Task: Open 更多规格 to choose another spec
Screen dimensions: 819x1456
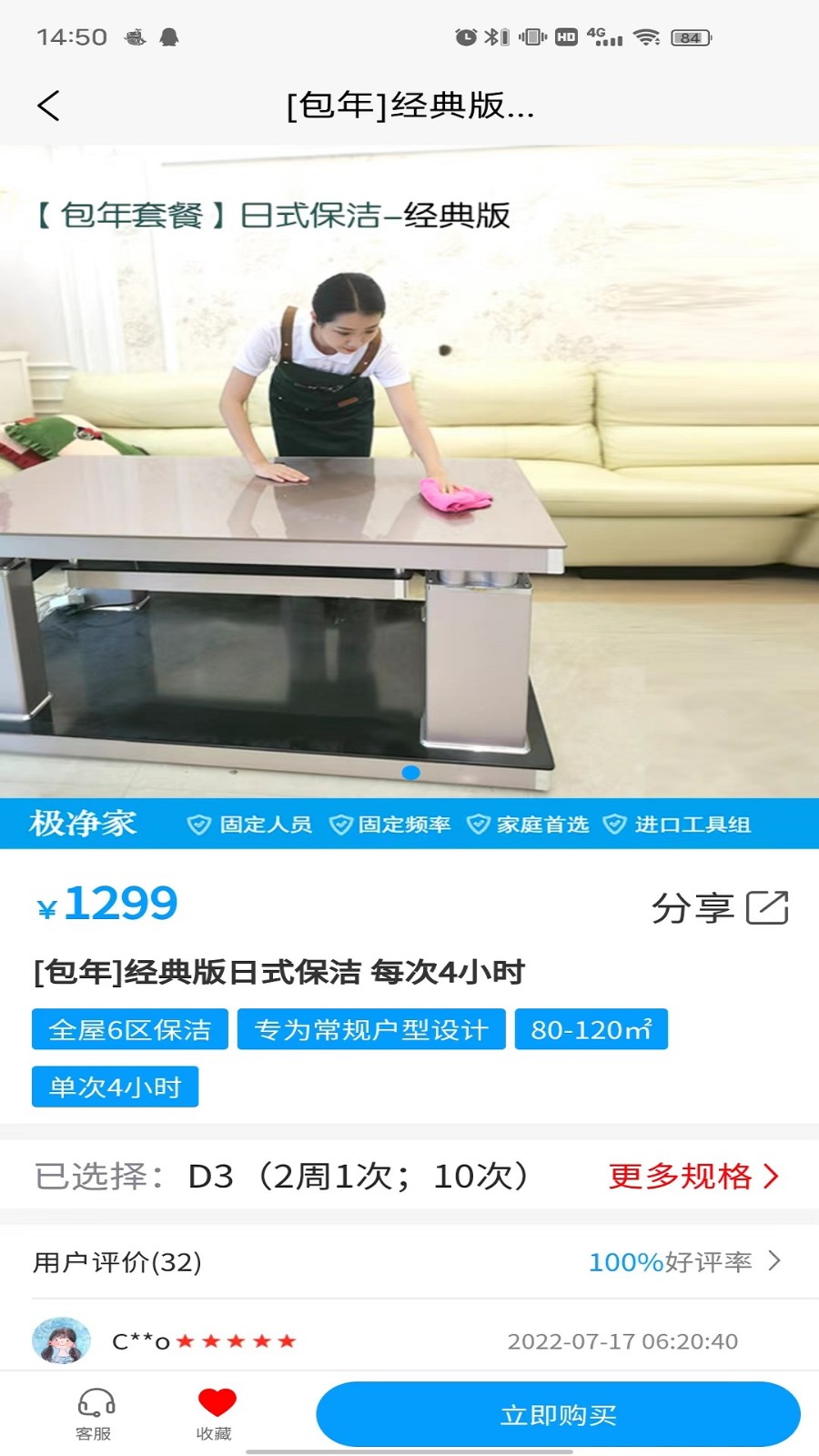Action: click(x=693, y=1176)
